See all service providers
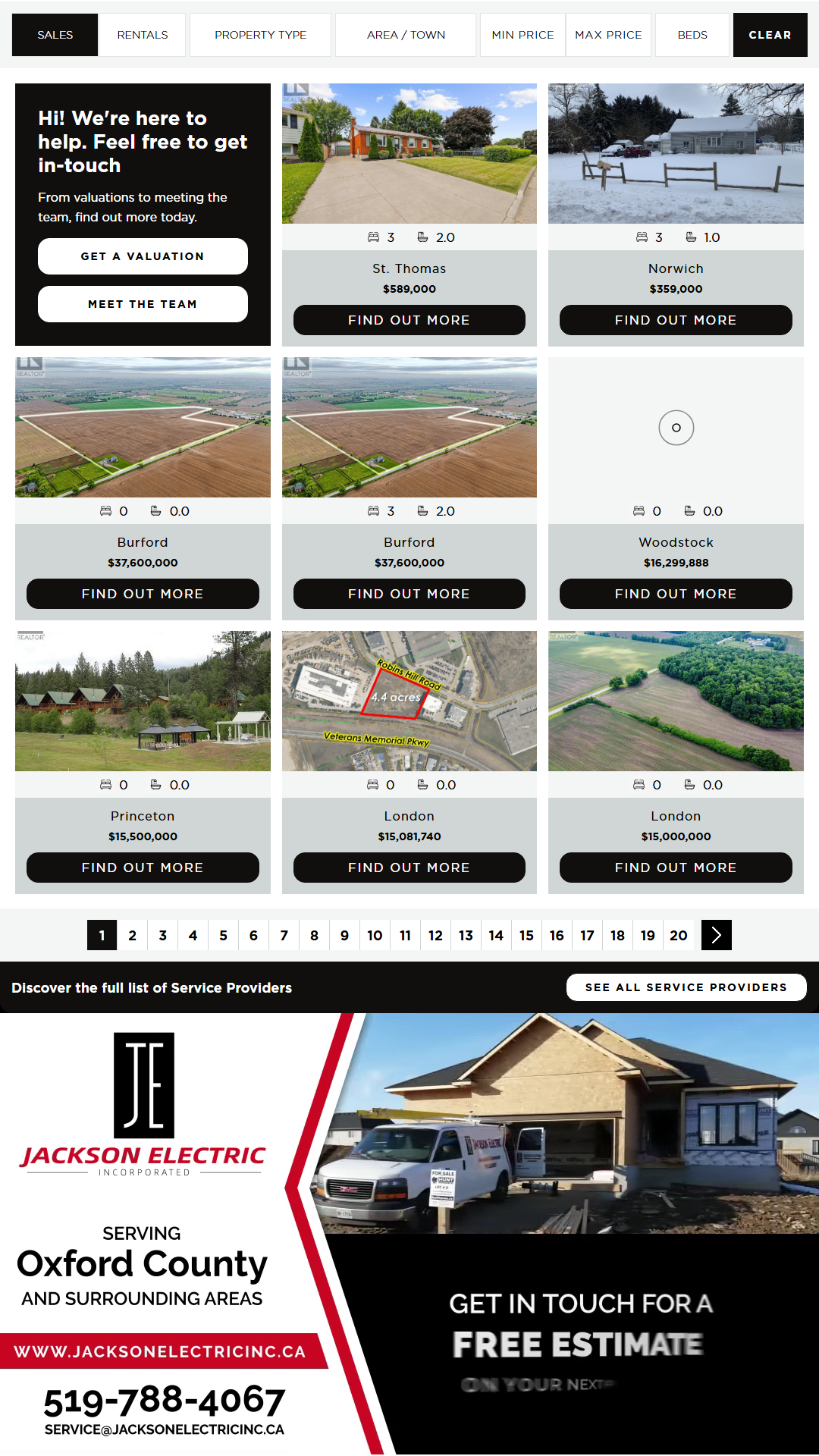 click(x=686, y=987)
